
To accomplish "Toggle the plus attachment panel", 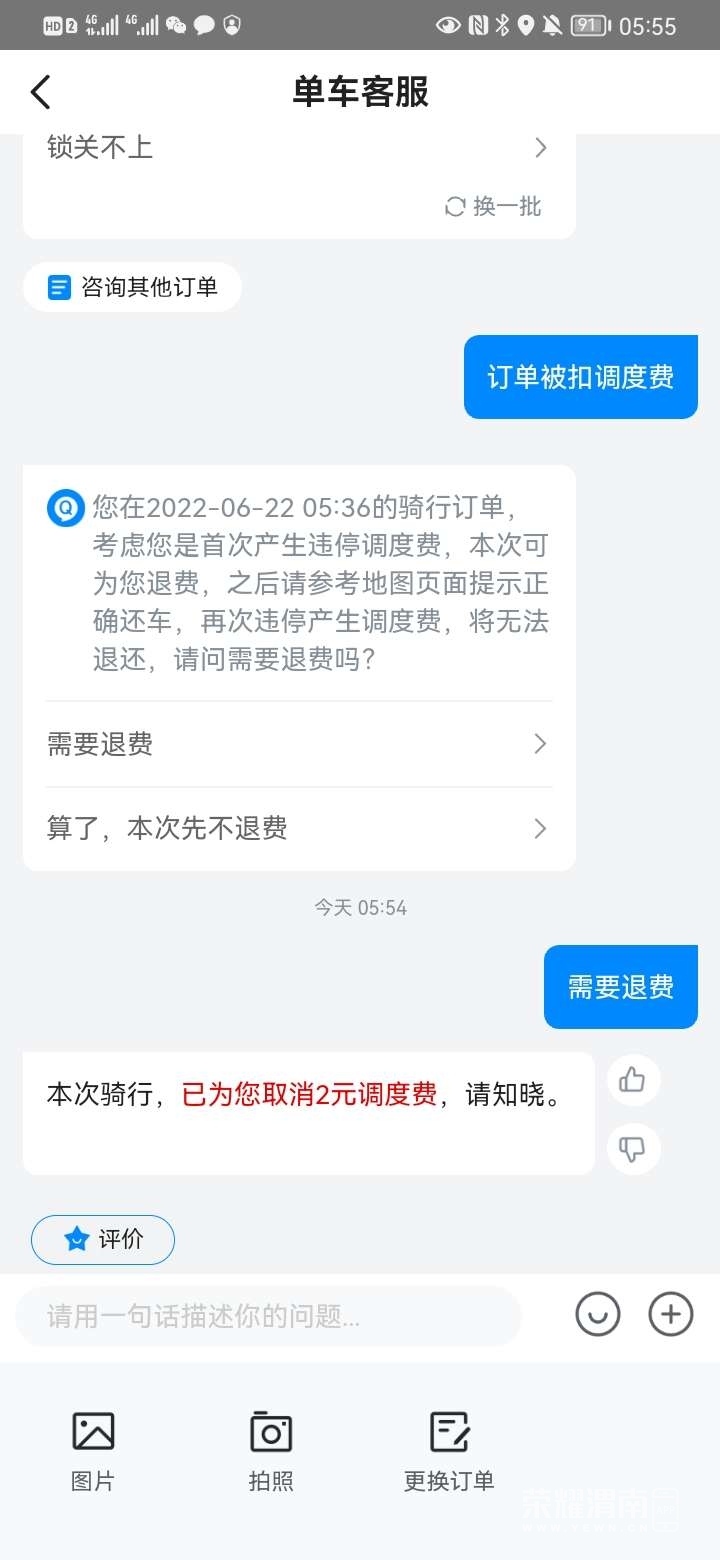I will [671, 1314].
